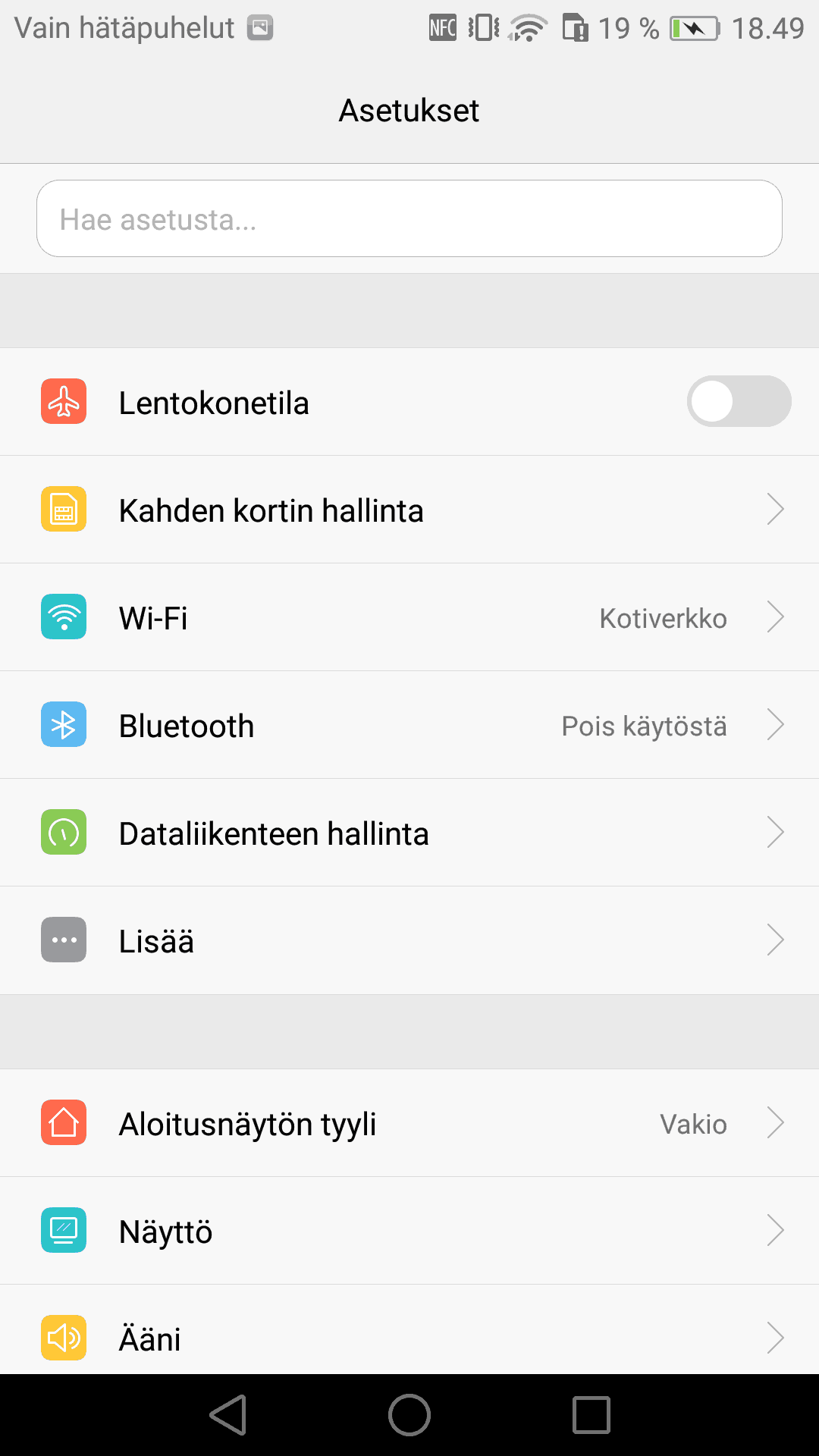Toggle the Lentokonetila switch
819x1456 pixels.
739,401
